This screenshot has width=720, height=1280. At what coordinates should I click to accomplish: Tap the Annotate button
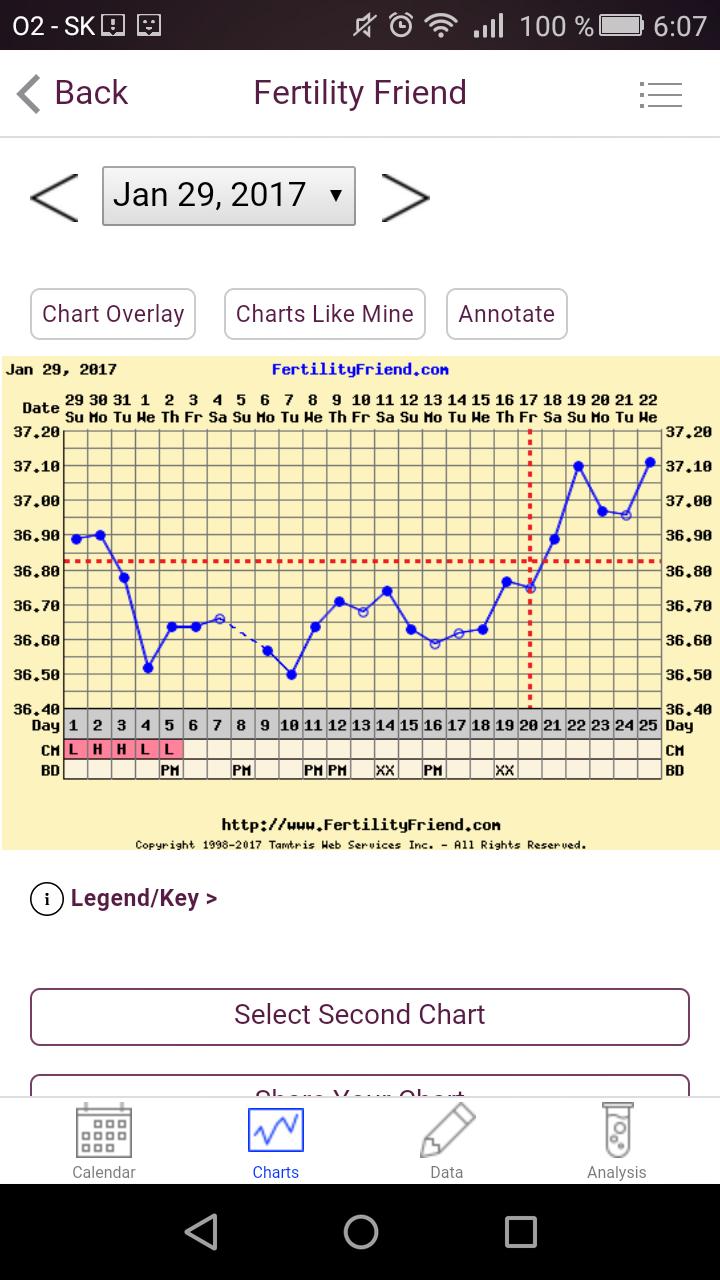pos(506,314)
